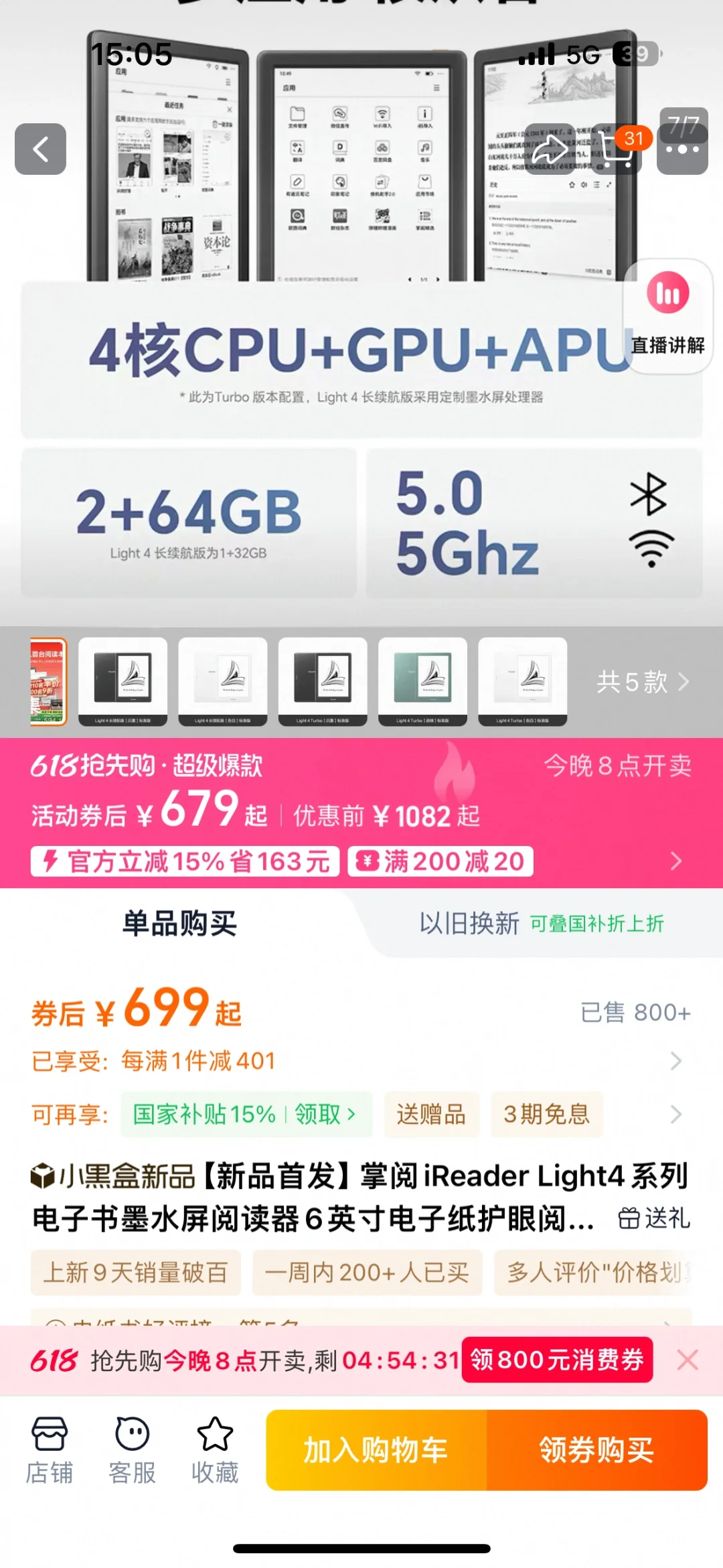
Task: View all 共5款 product variants
Action: tap(643, 682)
